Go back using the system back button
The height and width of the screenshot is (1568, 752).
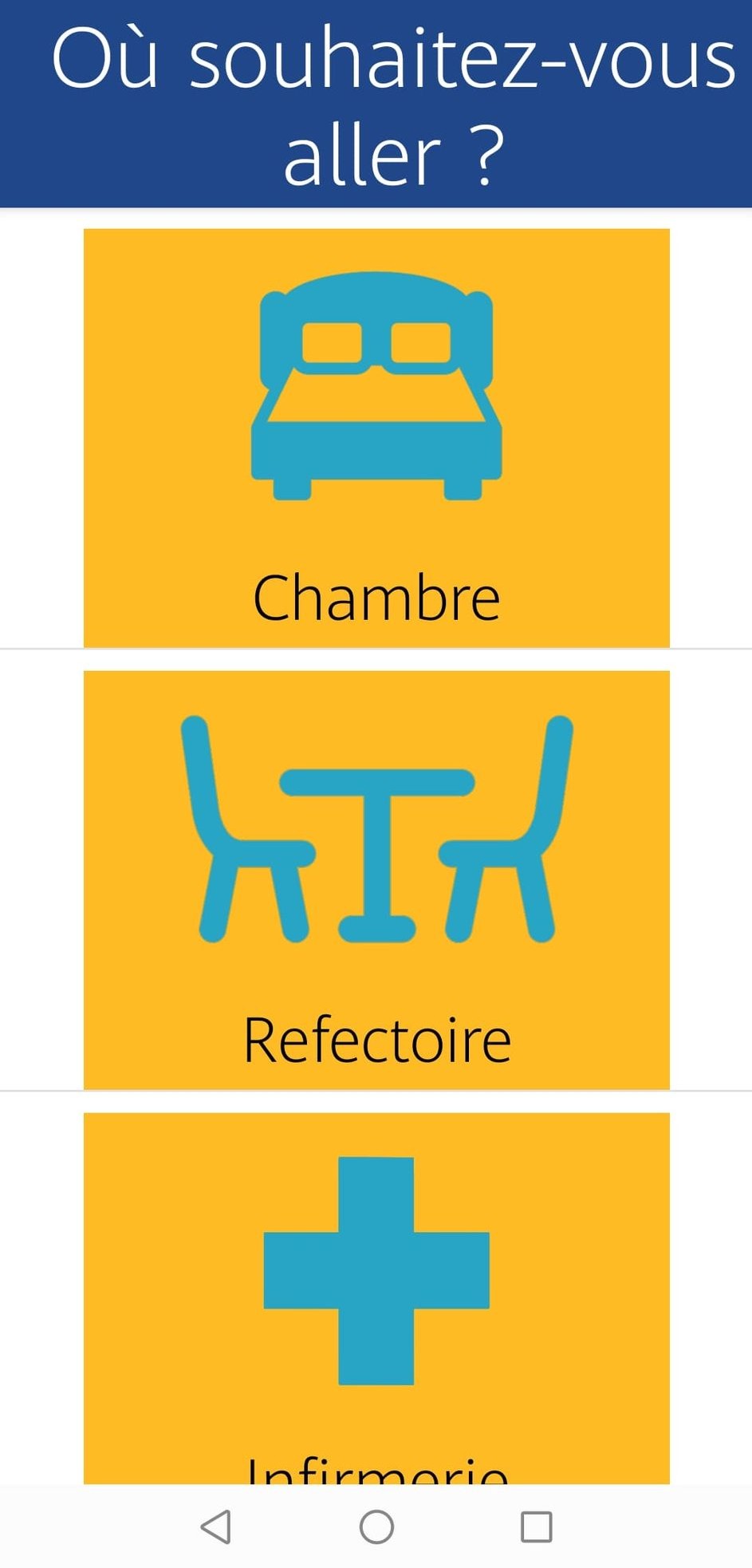215,1527
